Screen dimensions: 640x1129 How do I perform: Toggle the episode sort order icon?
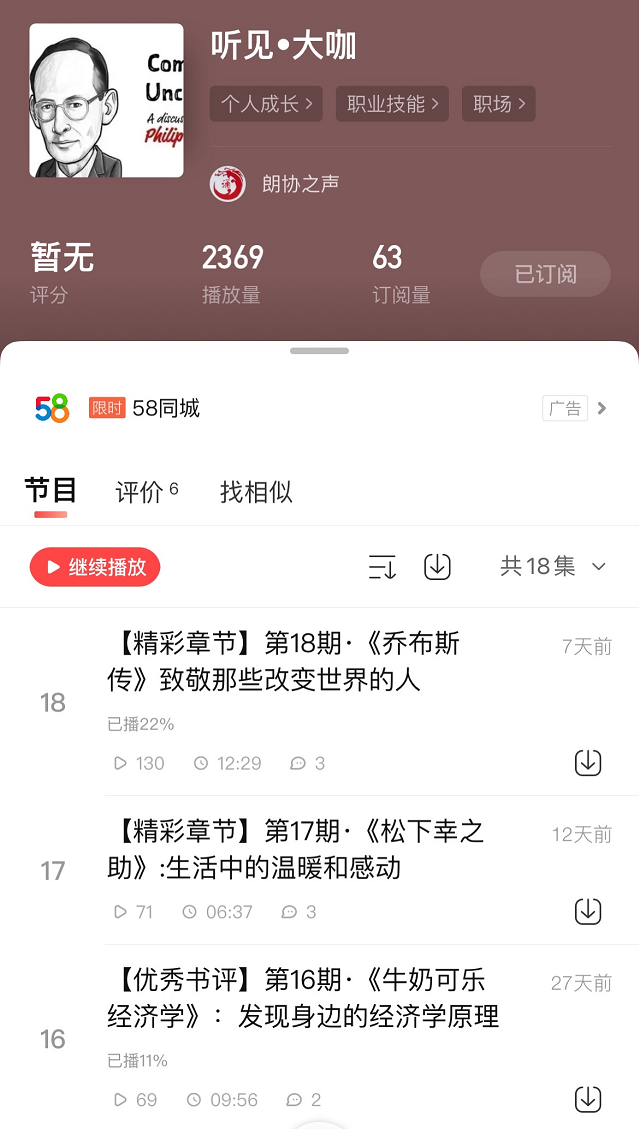pos(382,567)
